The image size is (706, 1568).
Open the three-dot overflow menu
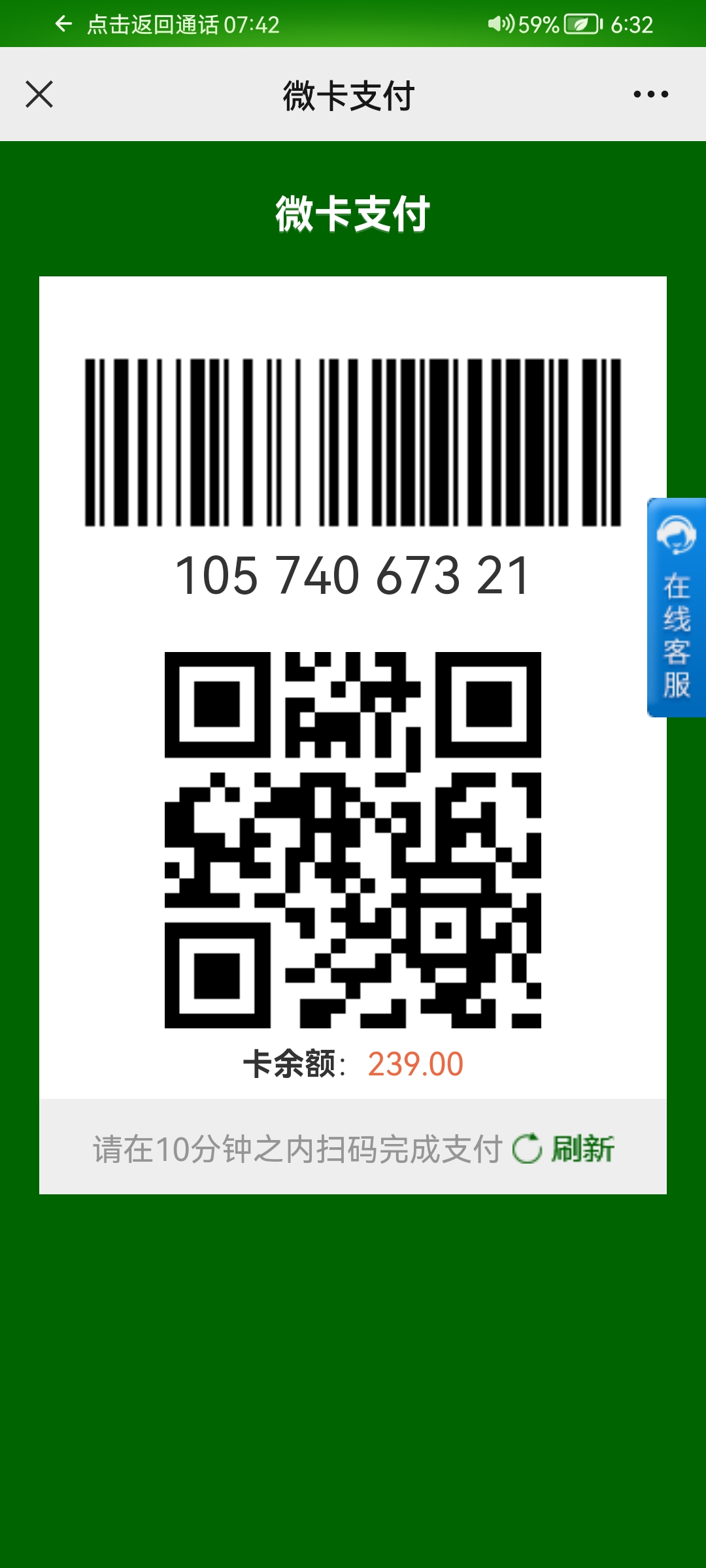click(650, 94)
